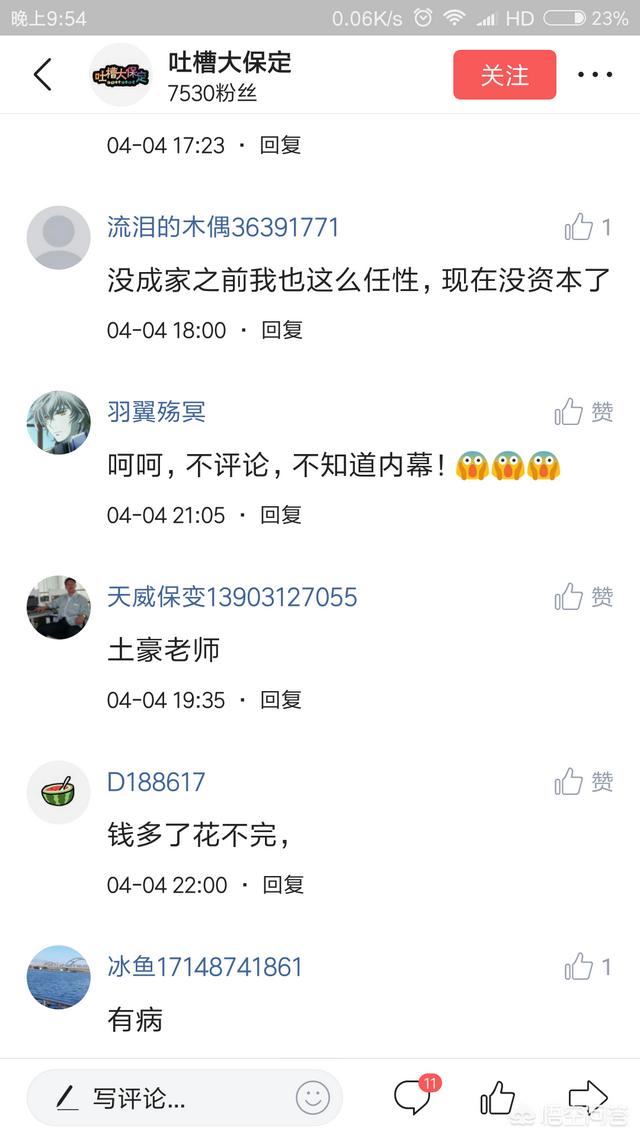Tap the 写评论 comment input box
Viewport: 640px width, 1138px height.
point(160,1098)
